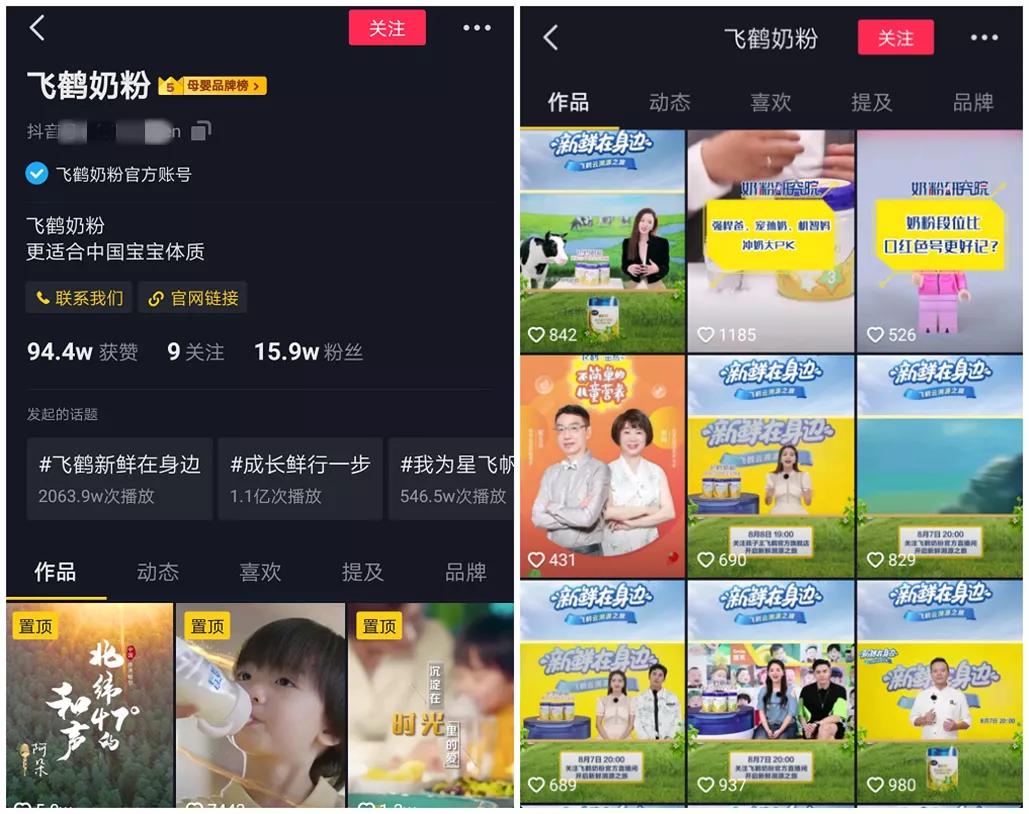Viewport: 1029px width, 814px height.
Task: Open the topic #成长鲜行一步
Action: pos(300,478)
